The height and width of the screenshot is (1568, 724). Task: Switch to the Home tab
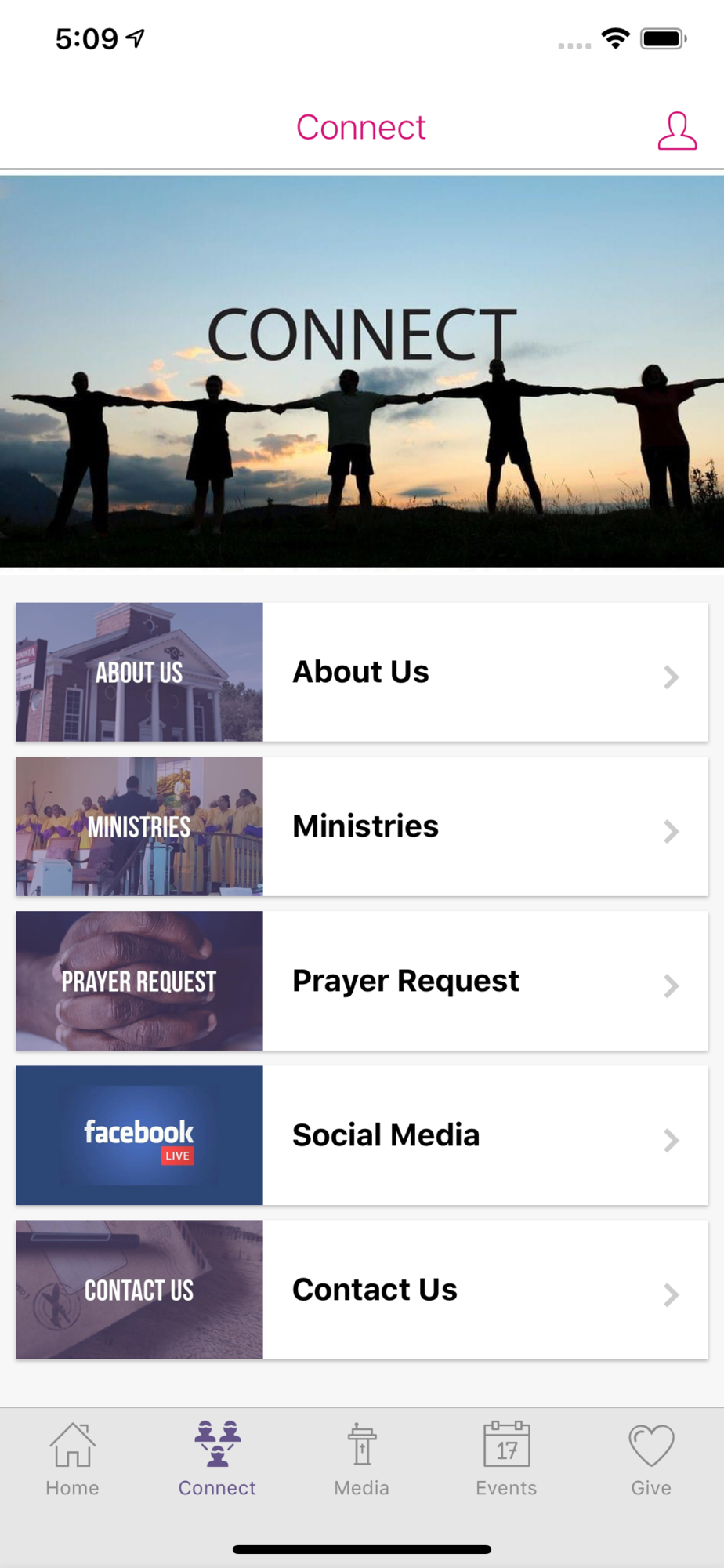click(x=72, y=1460)
